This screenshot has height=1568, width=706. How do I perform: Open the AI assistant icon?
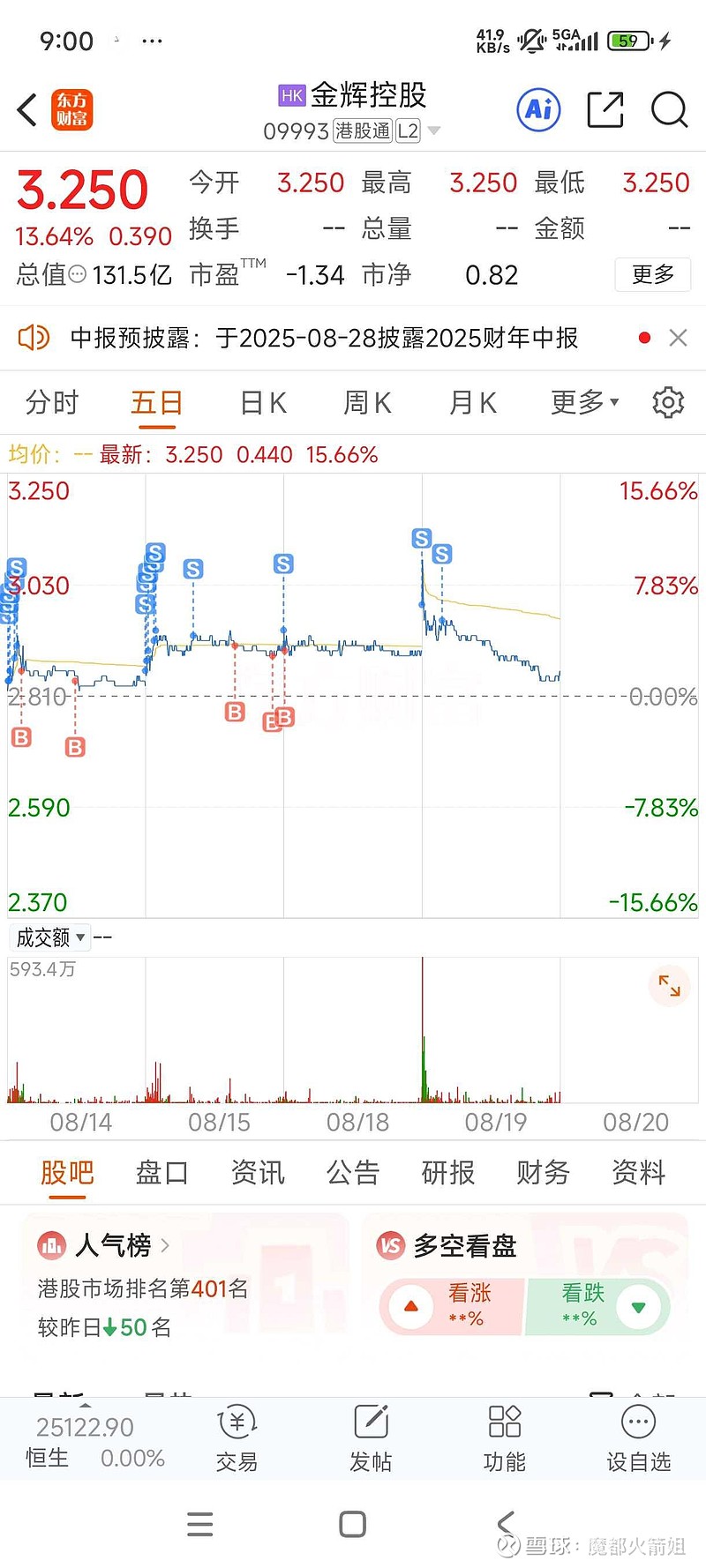click(x=538, y=110)
